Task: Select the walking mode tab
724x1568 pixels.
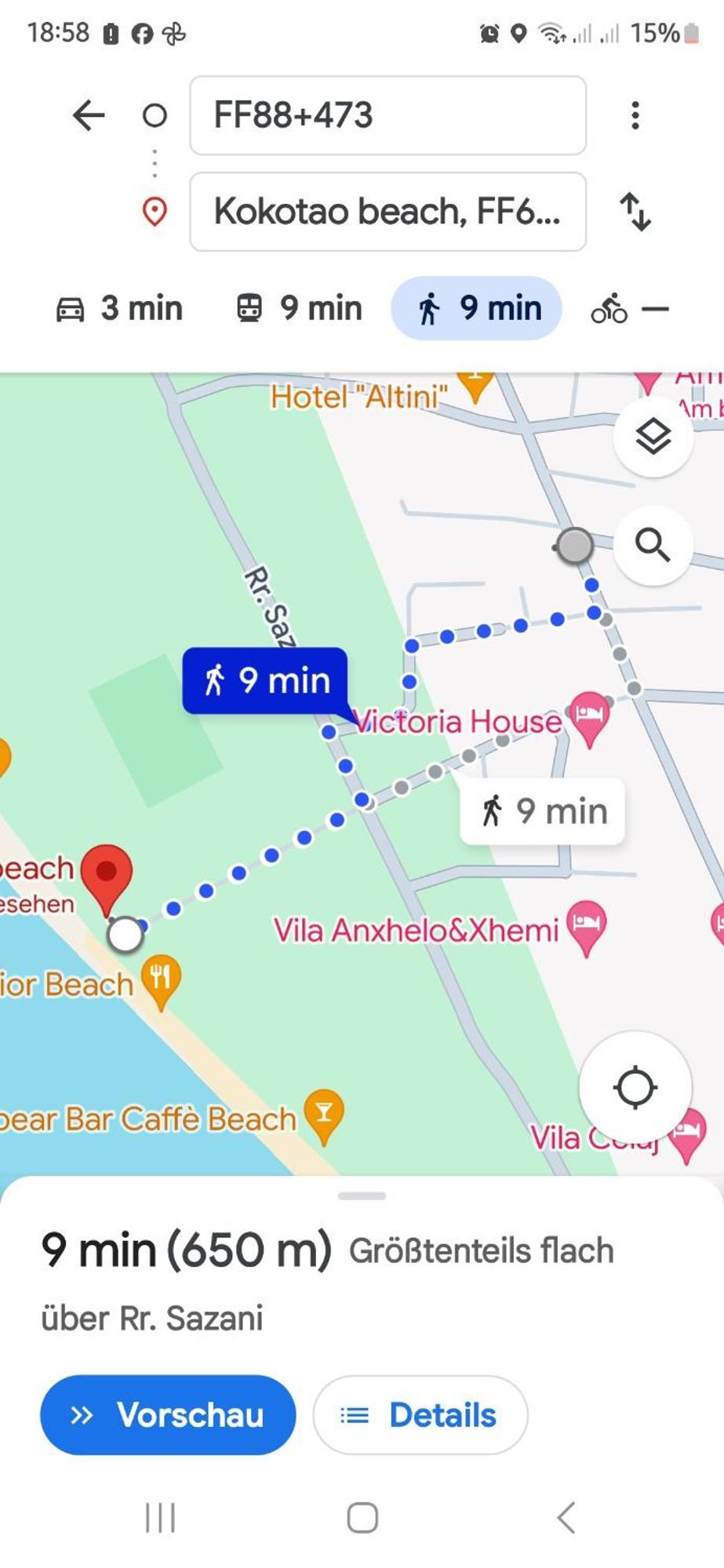Action: coord(477,308)
